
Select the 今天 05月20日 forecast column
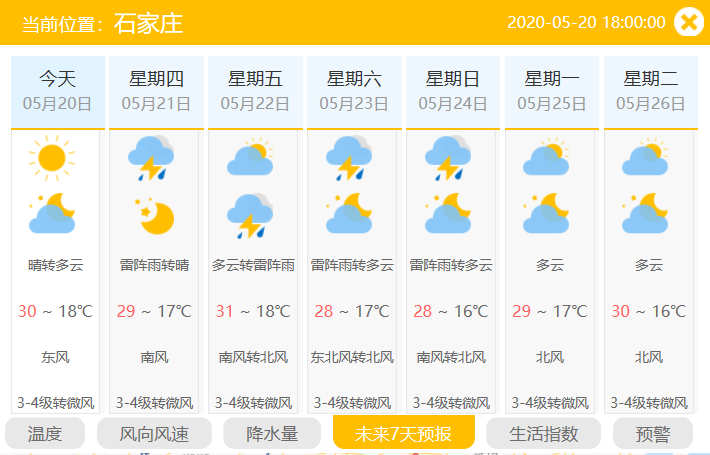pyautogui.click(x=58, y=91)
